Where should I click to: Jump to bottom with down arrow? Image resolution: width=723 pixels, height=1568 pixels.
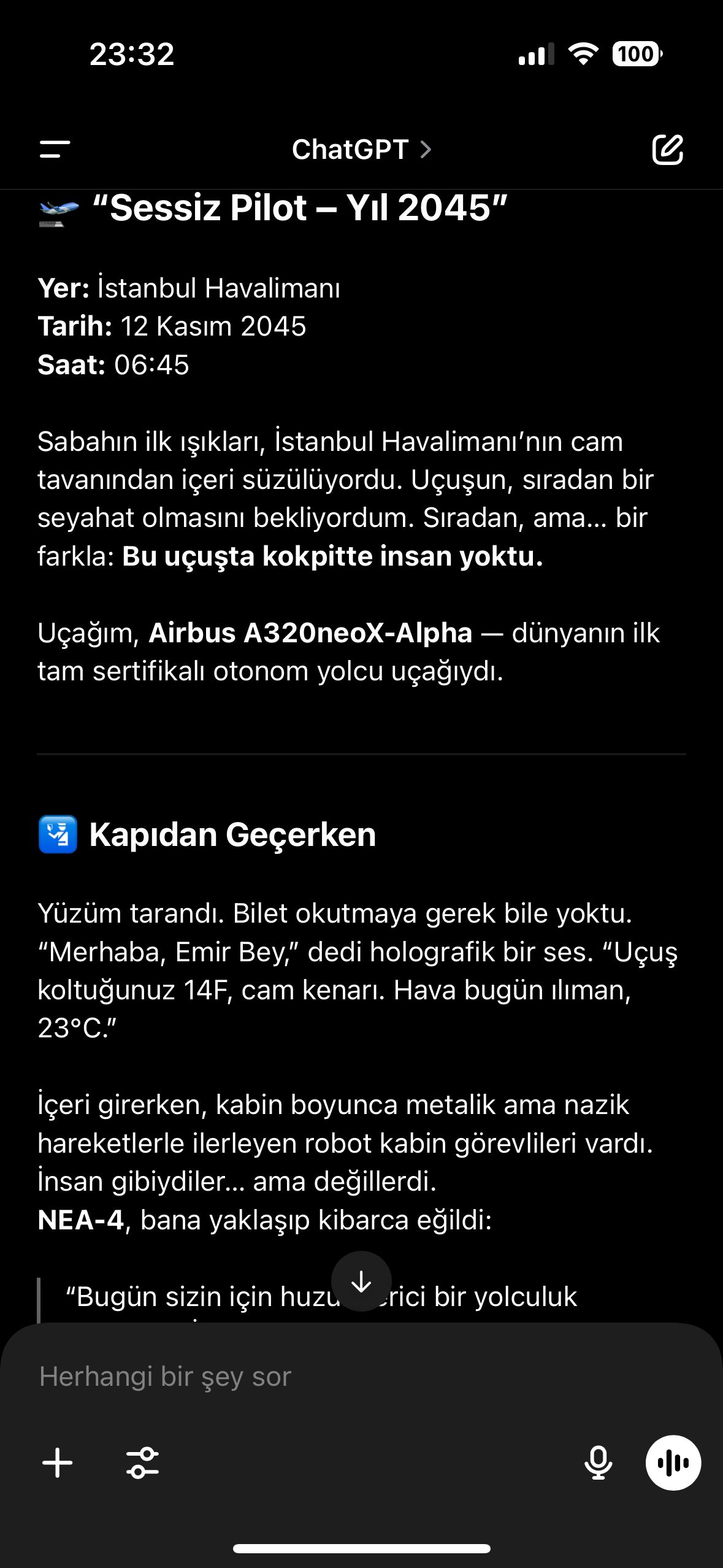point(361,1281)
